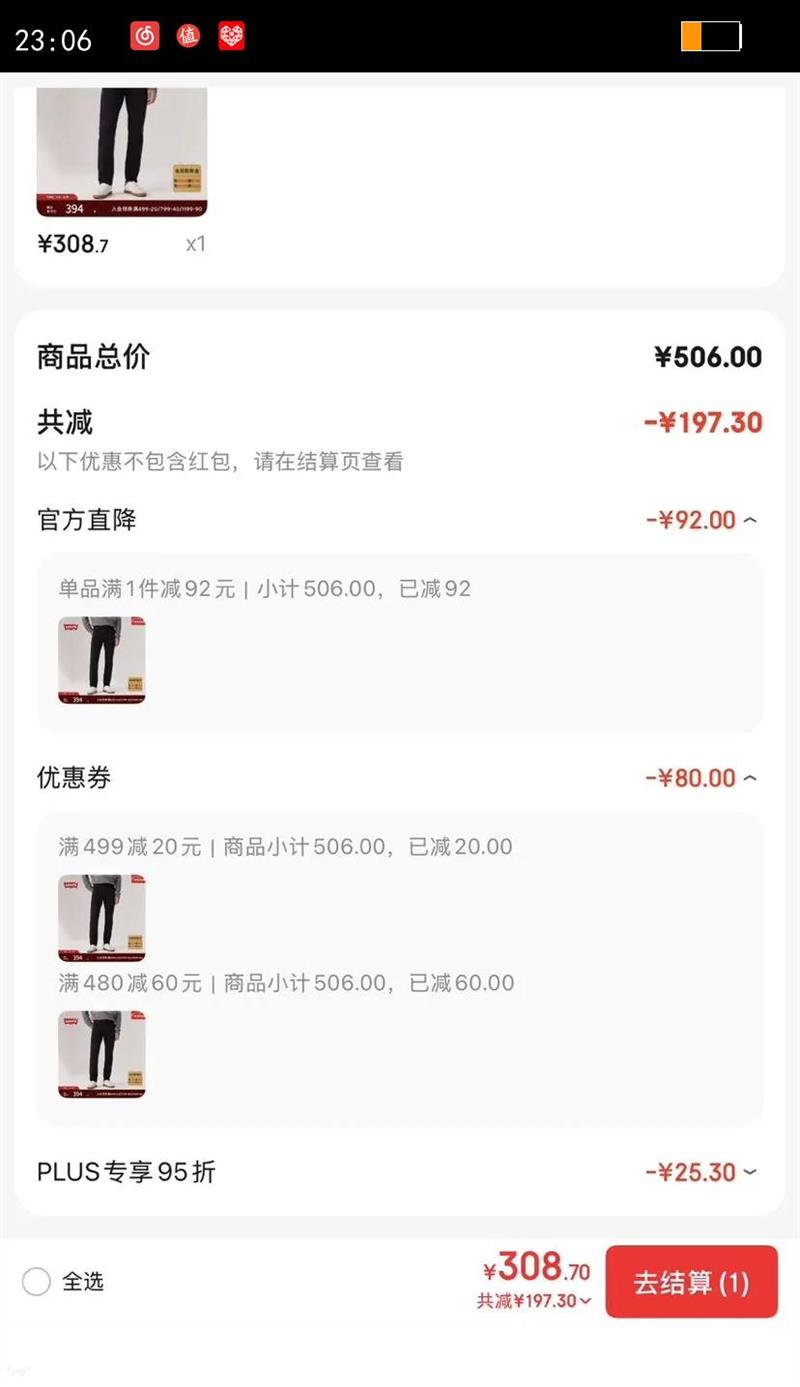Tap the thumbnail under the 满499减20 coupon
The width and height of the screenshot is (800, 1387).
[101, 916]
